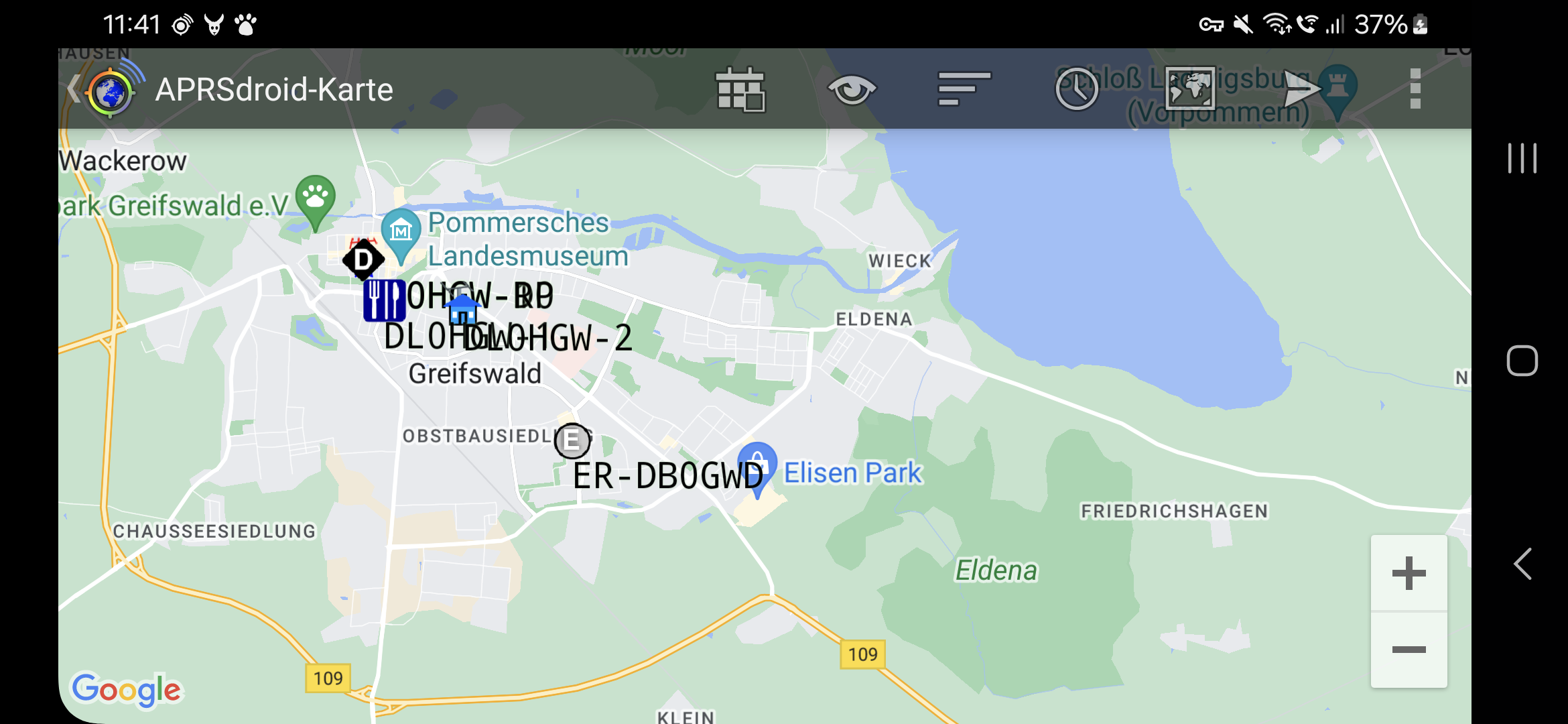The height and width of the screenshot is (724, 1568).
Task: Select the D digipeater station marker
Action: (x=363, y=259)
